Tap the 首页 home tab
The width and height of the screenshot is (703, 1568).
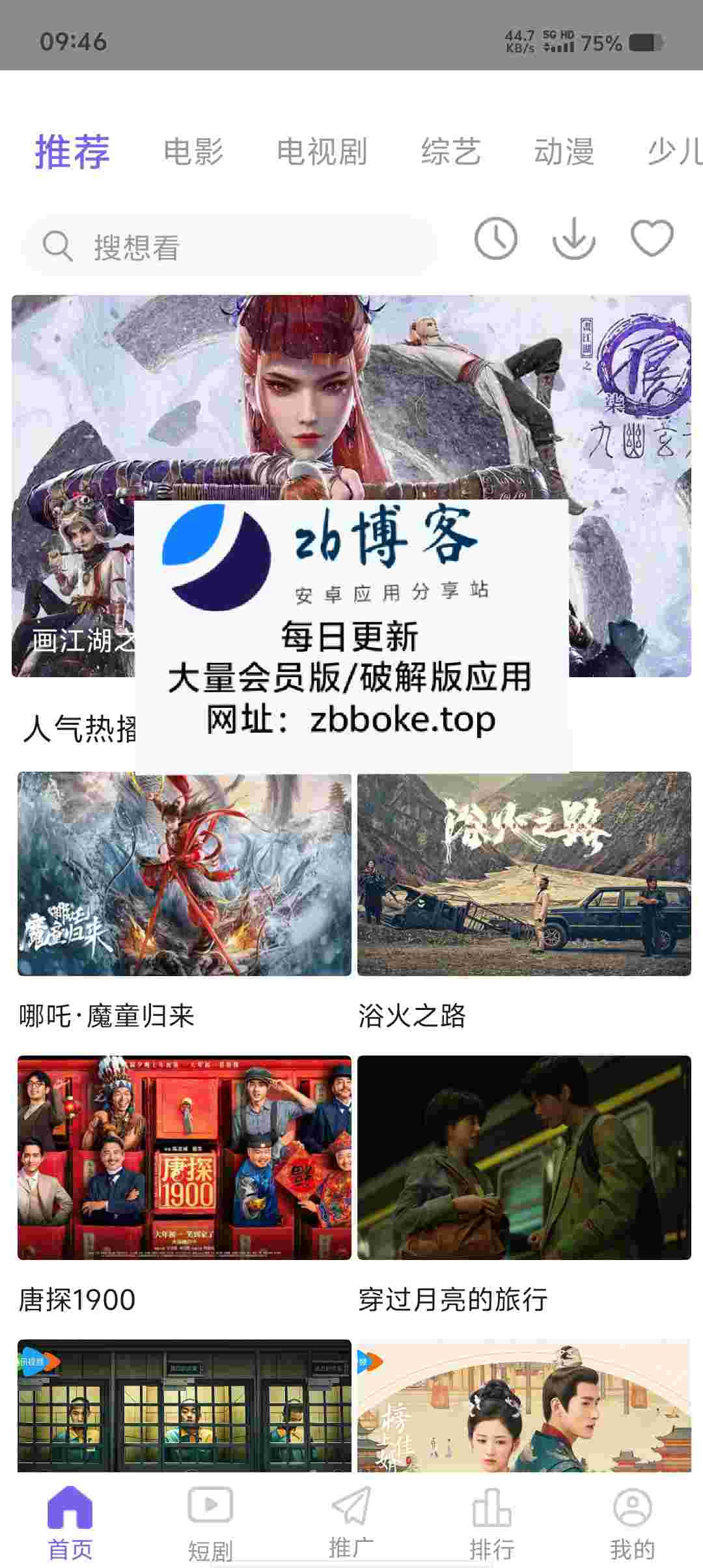[70, 1522]
